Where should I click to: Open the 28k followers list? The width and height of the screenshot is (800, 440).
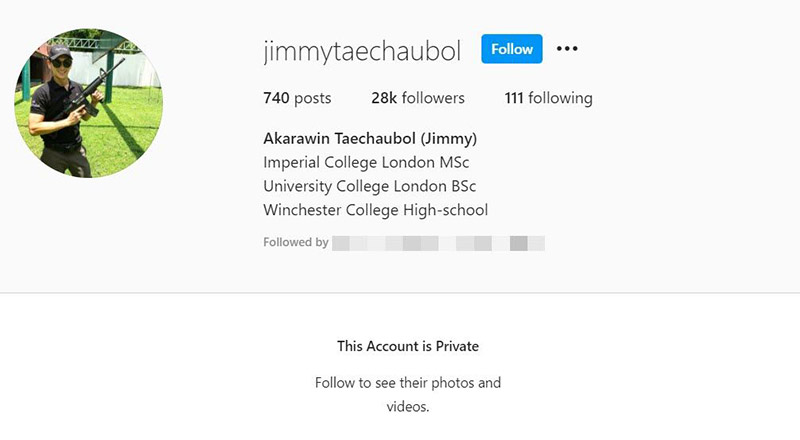pyautogui.click(x=417, y=98)
